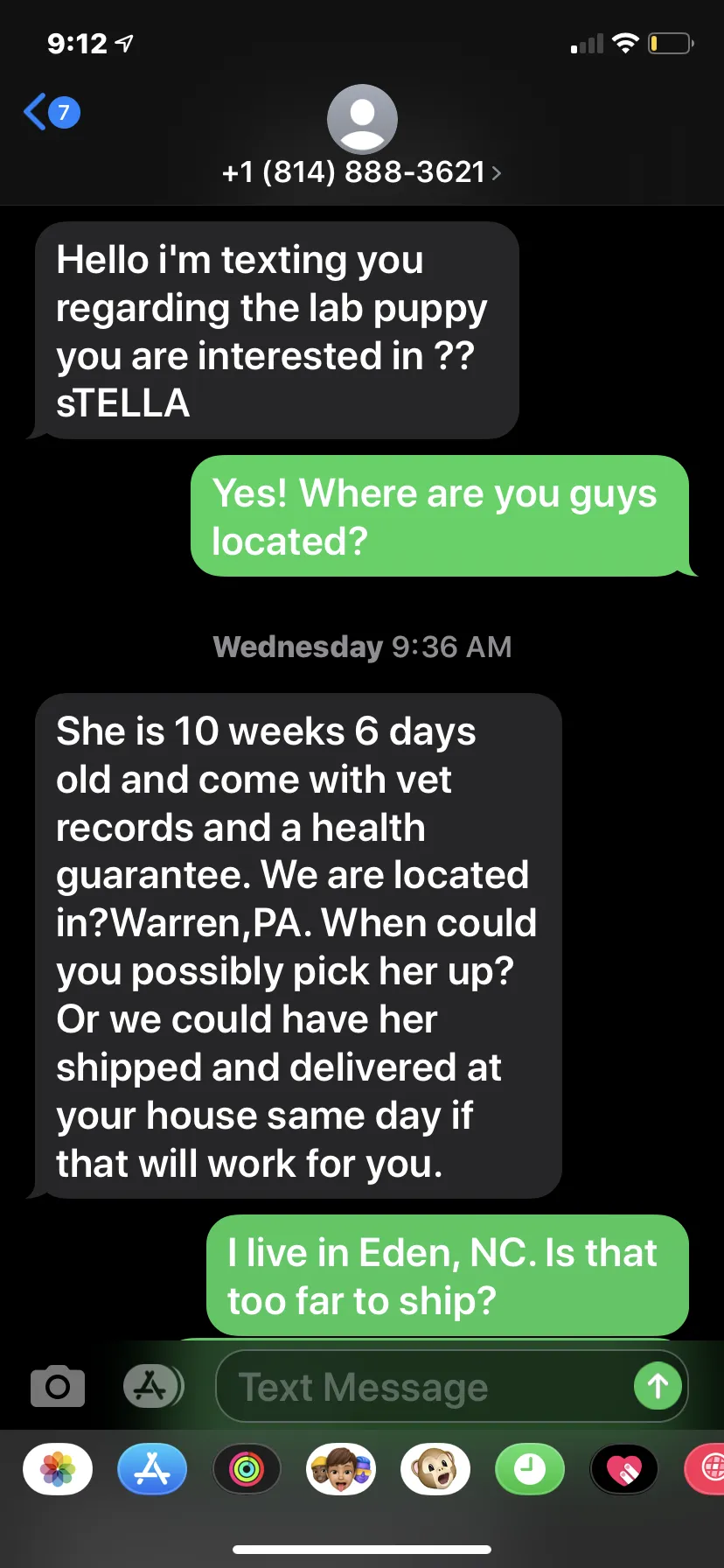Open the Activity rings iMessage app
Screen dimensions: 724x1568
247,1469
